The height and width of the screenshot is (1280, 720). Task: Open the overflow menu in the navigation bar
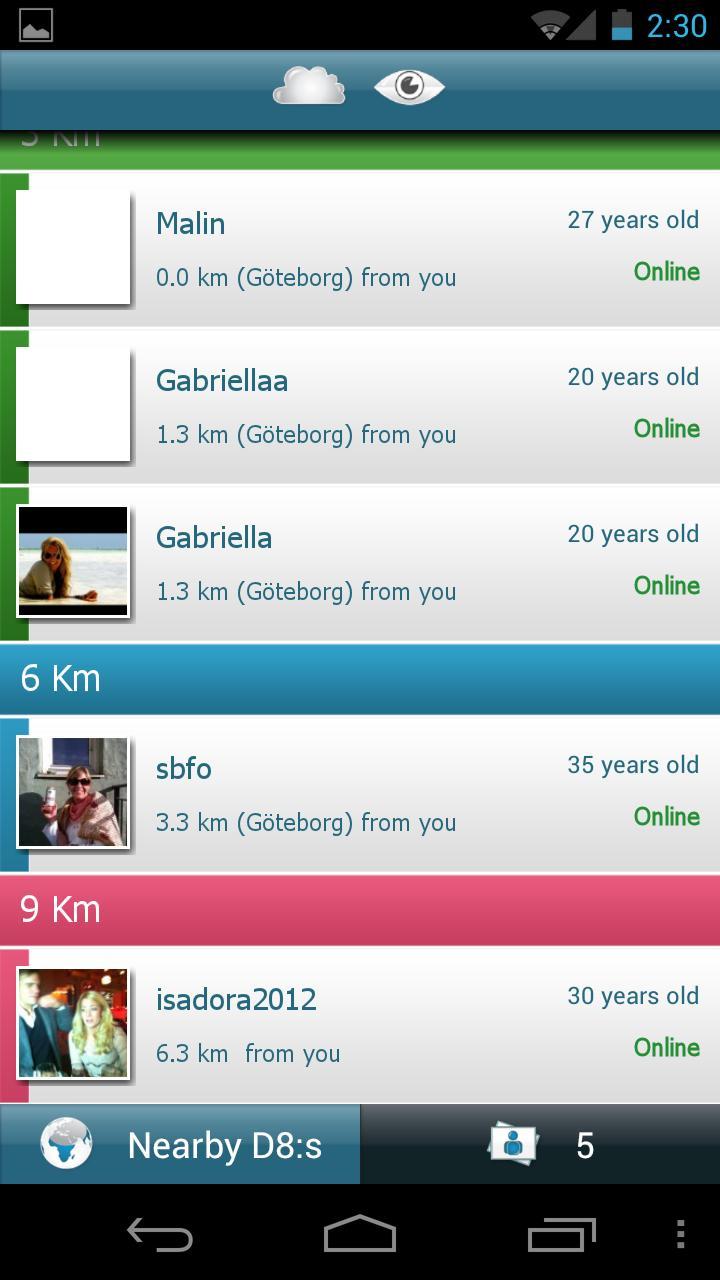[681, 1235]
